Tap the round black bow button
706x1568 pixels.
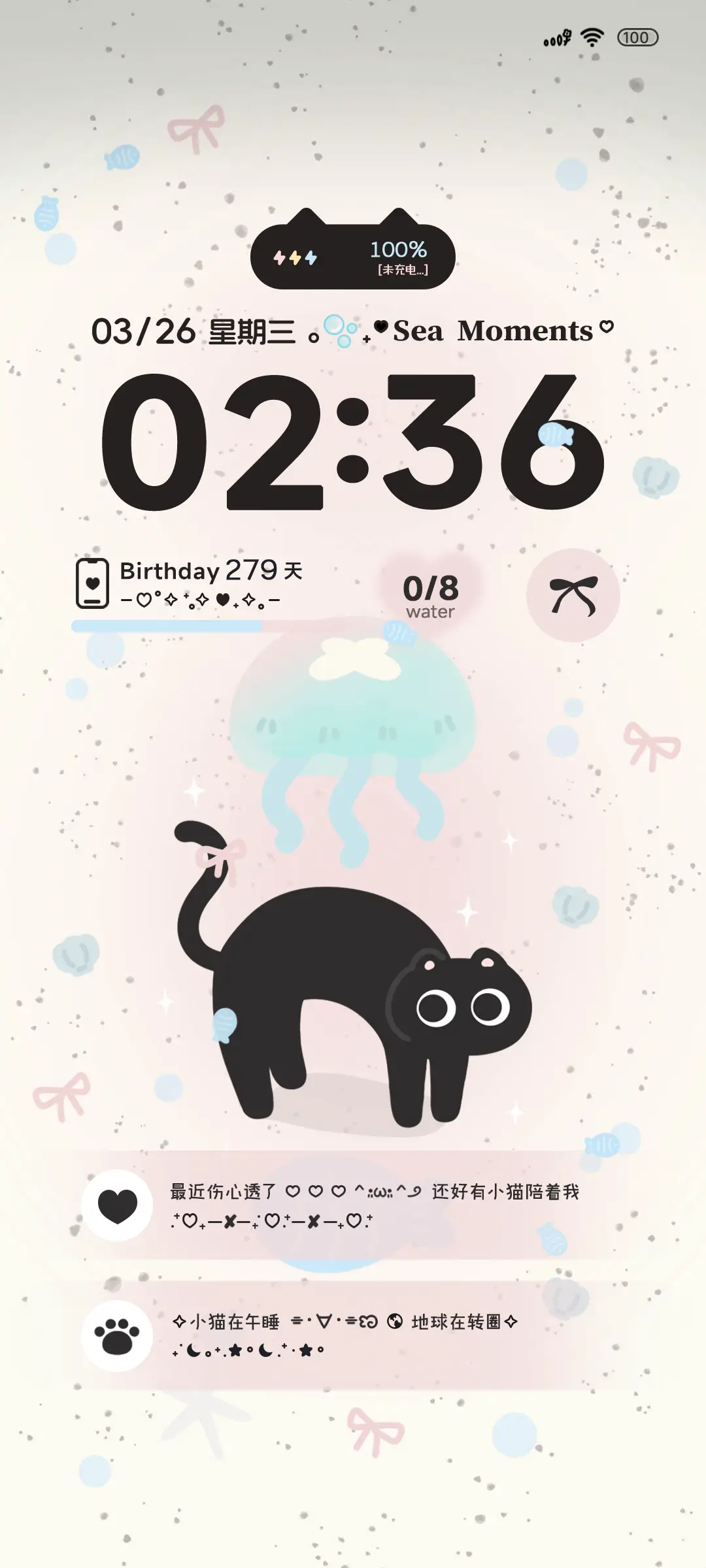pos(573,595)
